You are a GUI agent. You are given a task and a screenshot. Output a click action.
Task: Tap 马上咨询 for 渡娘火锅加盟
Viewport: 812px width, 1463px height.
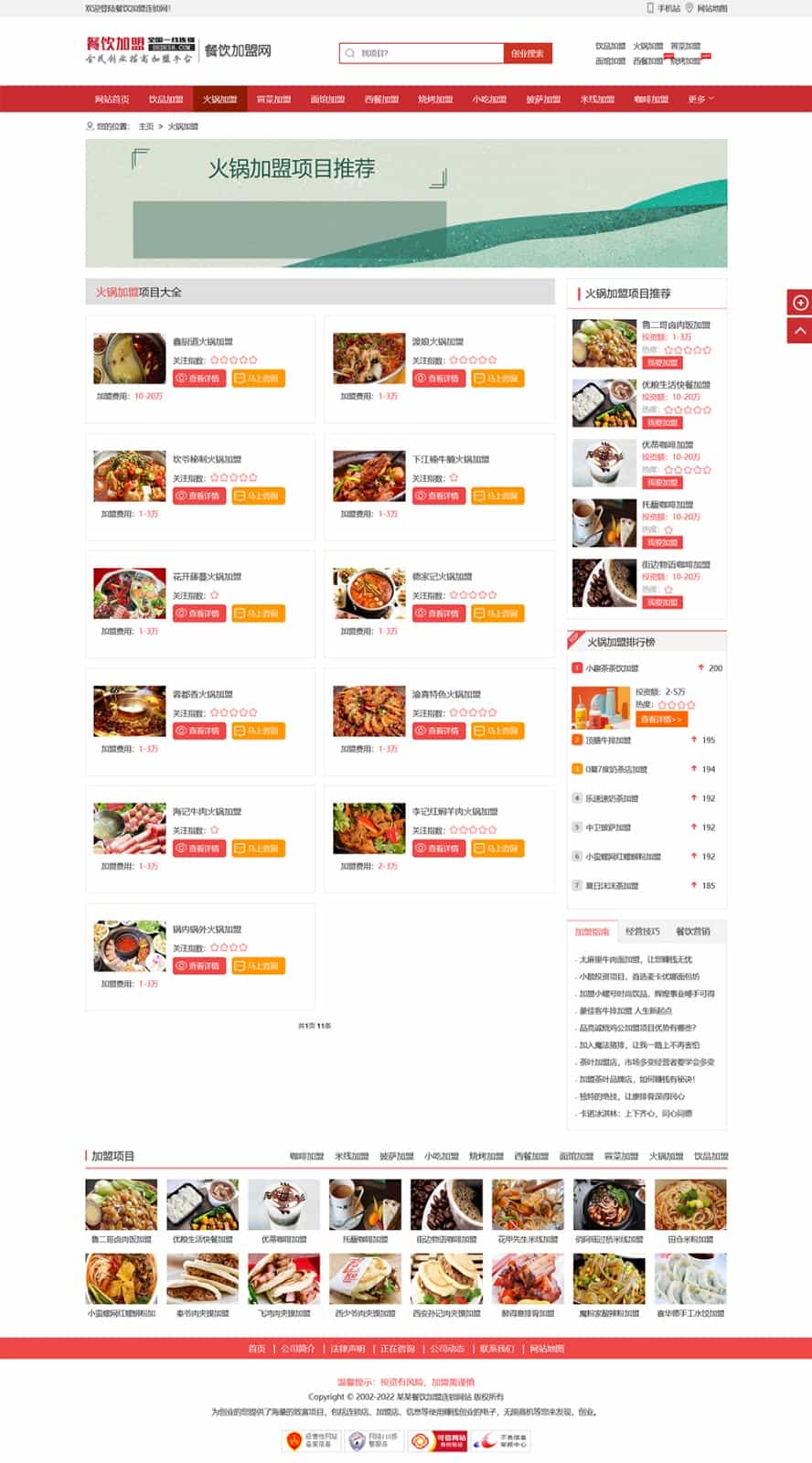coord(498,378)
